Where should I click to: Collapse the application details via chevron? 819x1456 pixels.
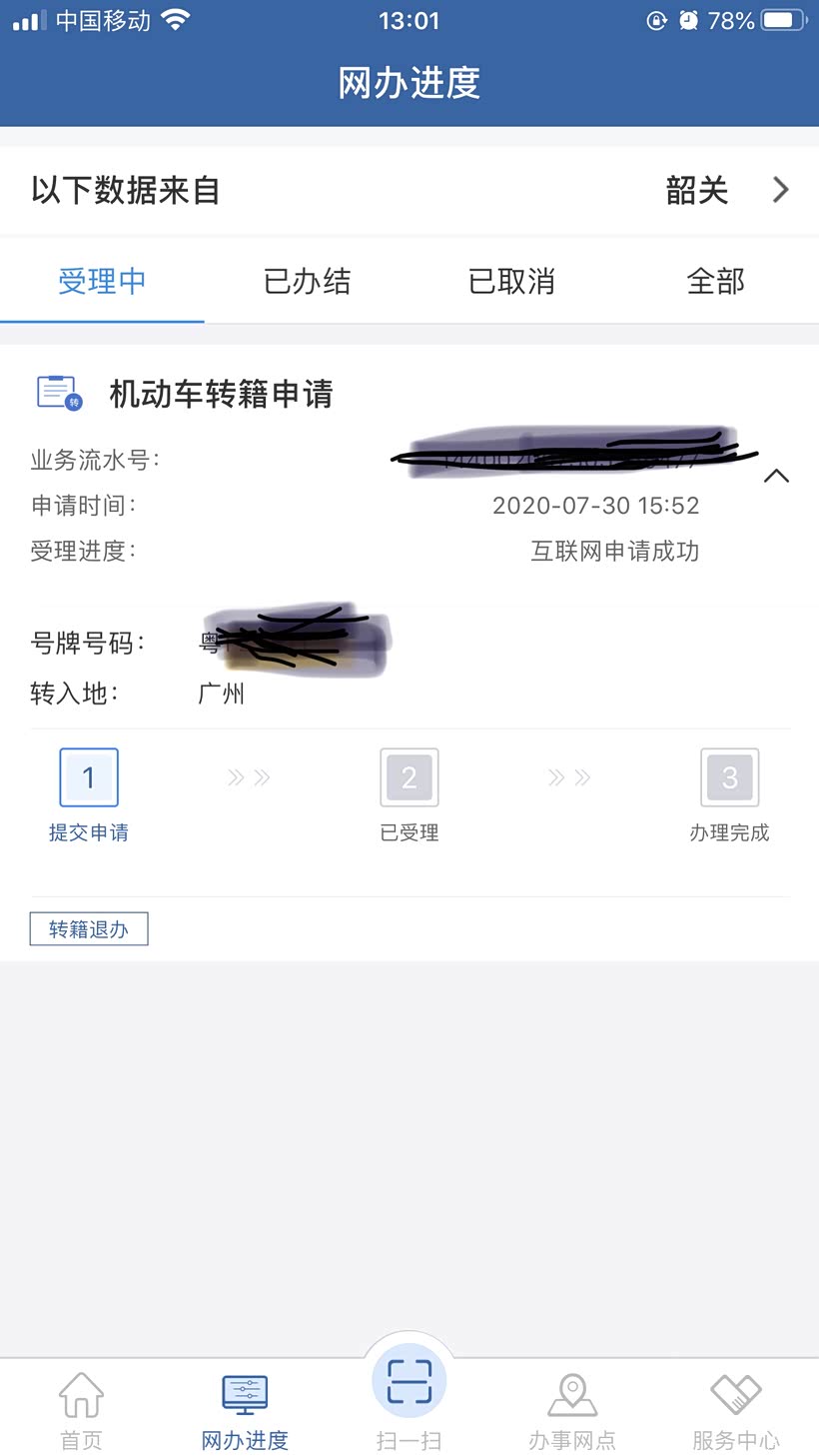pos(776,476)
